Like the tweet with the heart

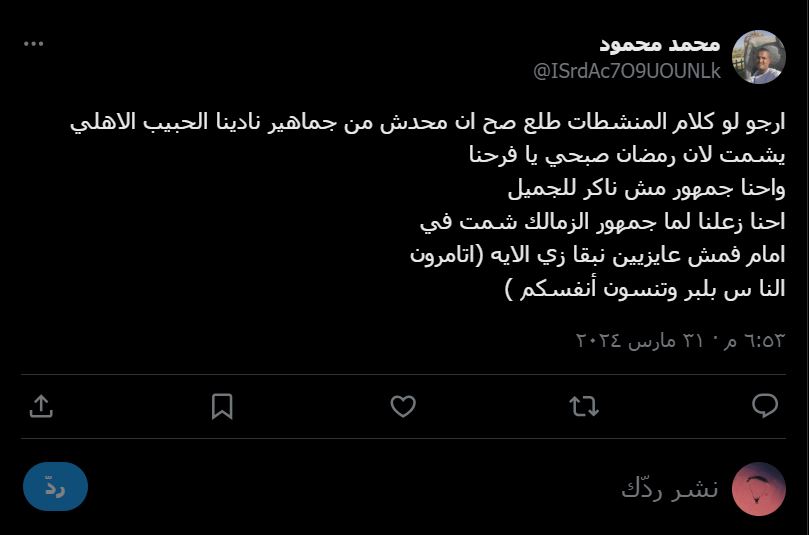click(403, 405)
